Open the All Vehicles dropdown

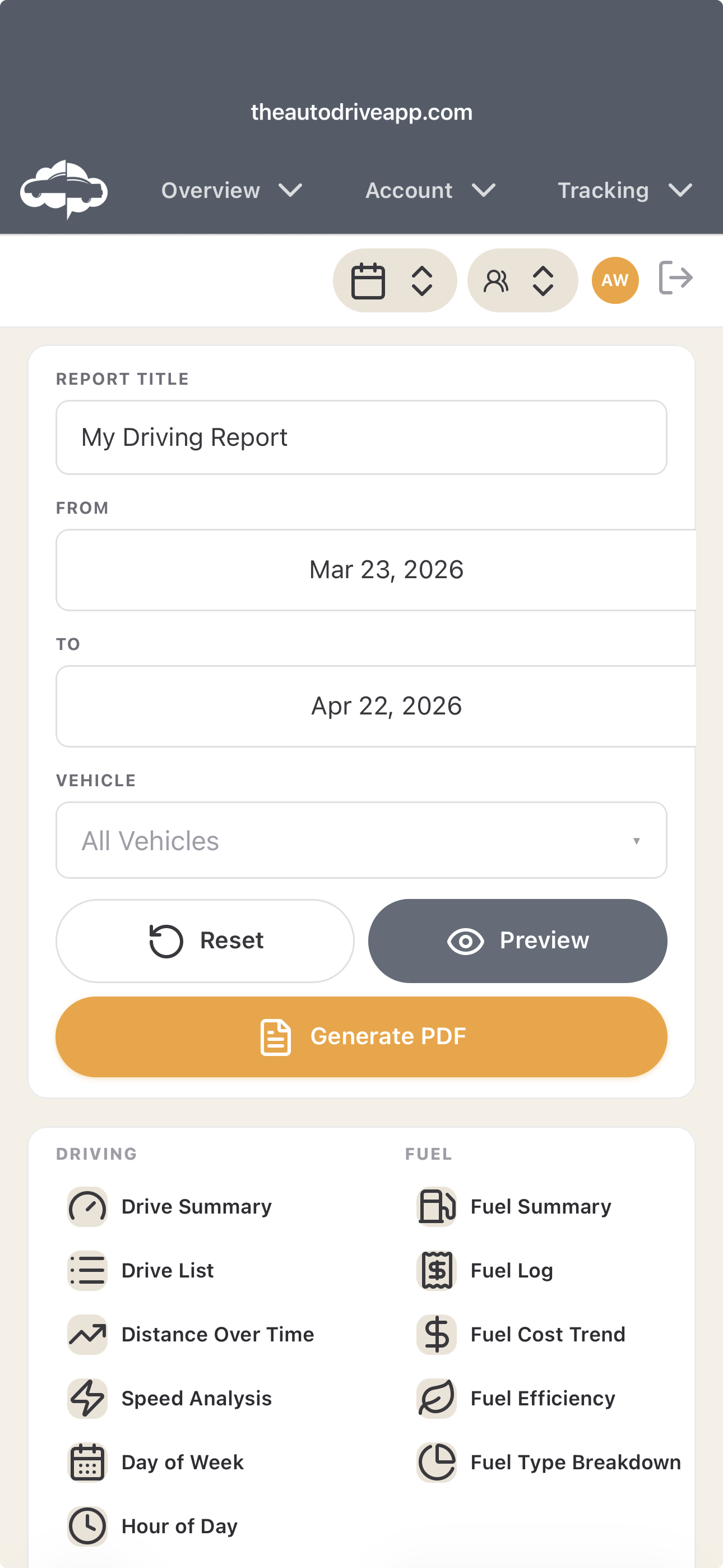361,840
